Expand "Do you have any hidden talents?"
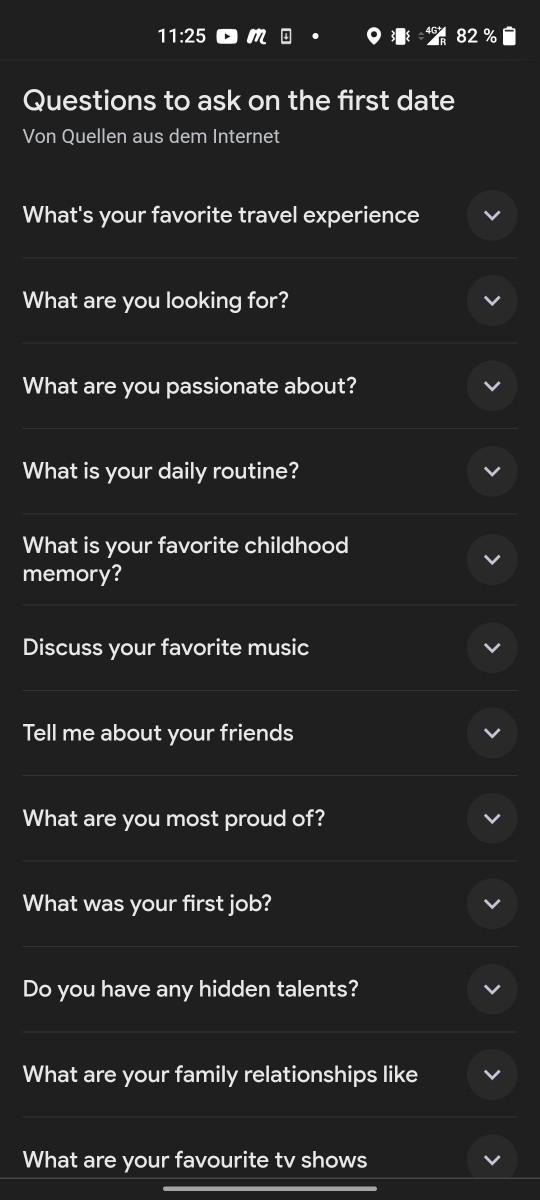 click(270, 989)
